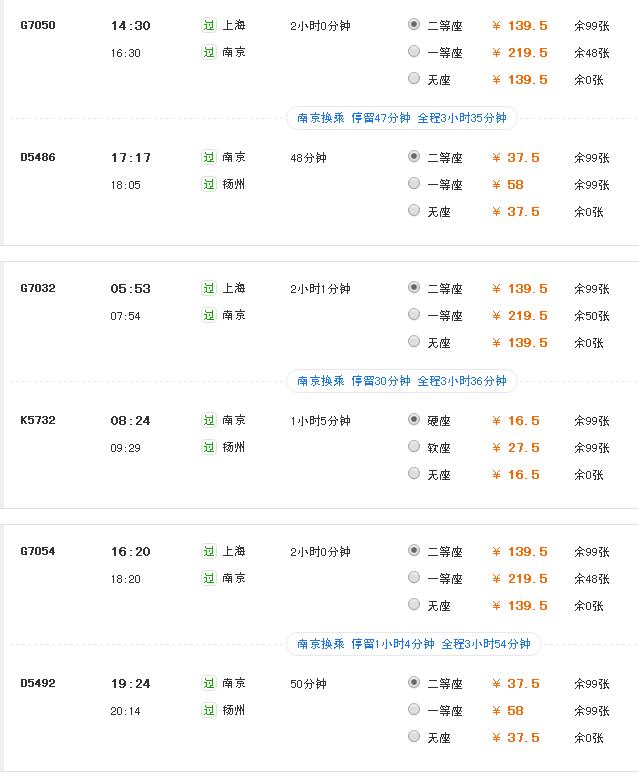Select 二等座 for train D5492

coord(414,682)
